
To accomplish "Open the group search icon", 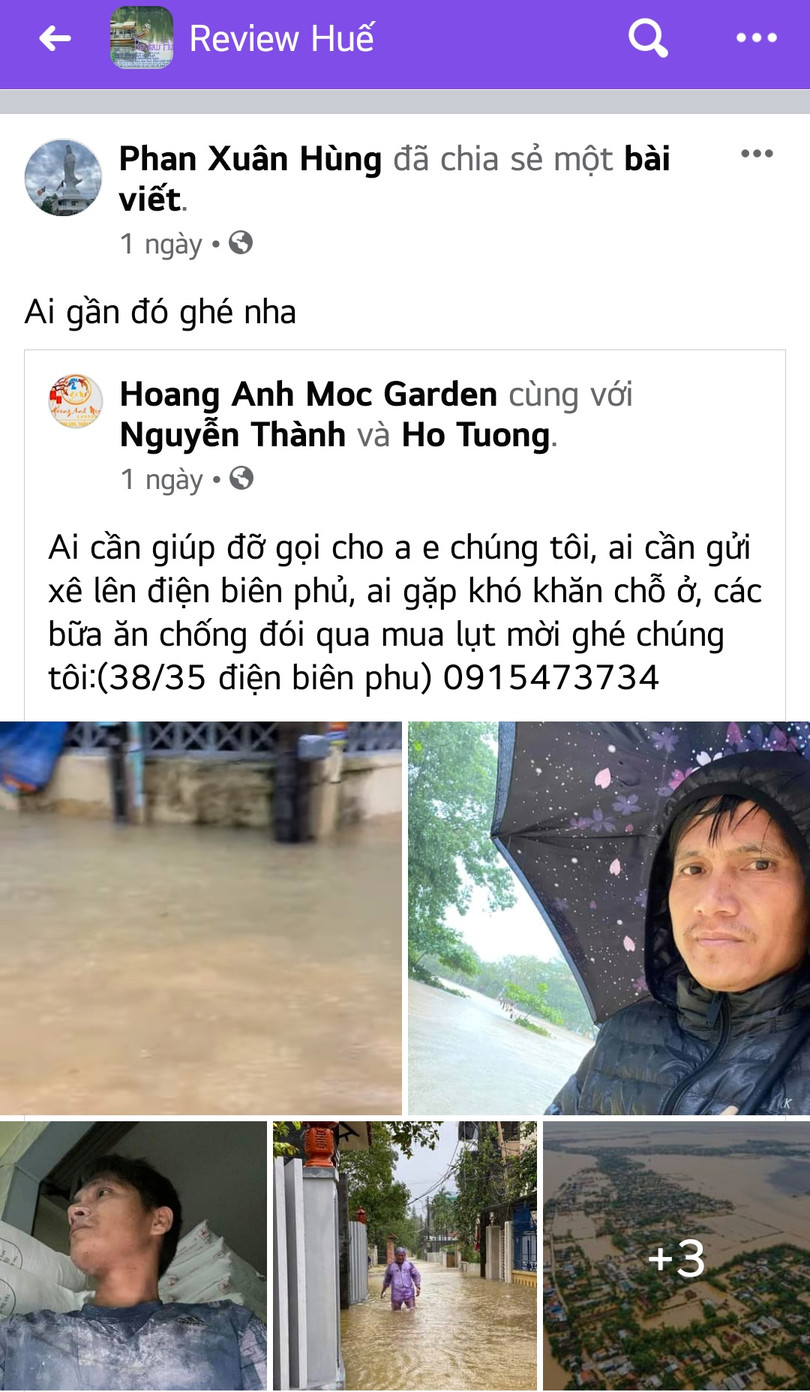I will (648, 40).
